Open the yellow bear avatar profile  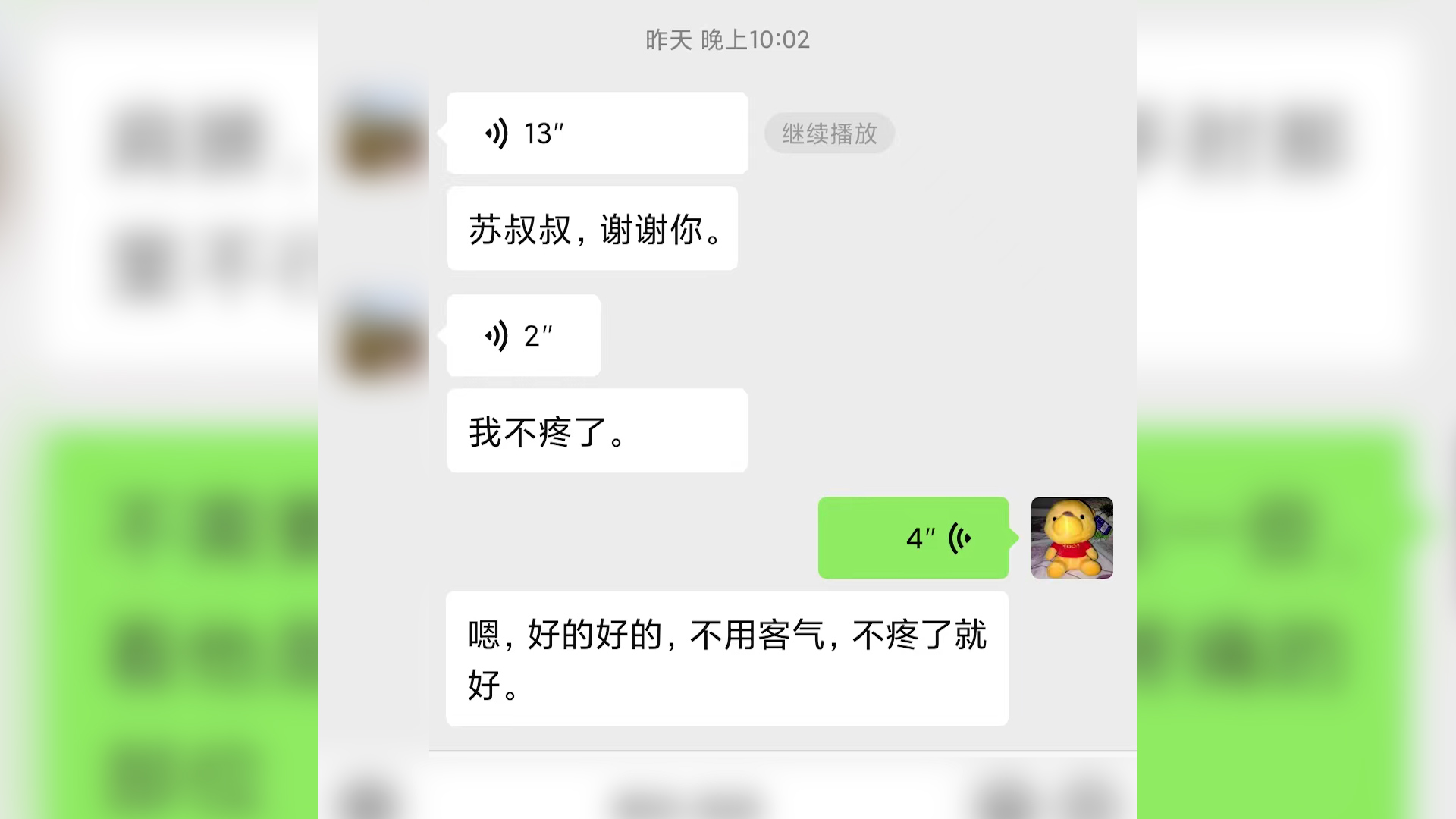coord(1072,538)
